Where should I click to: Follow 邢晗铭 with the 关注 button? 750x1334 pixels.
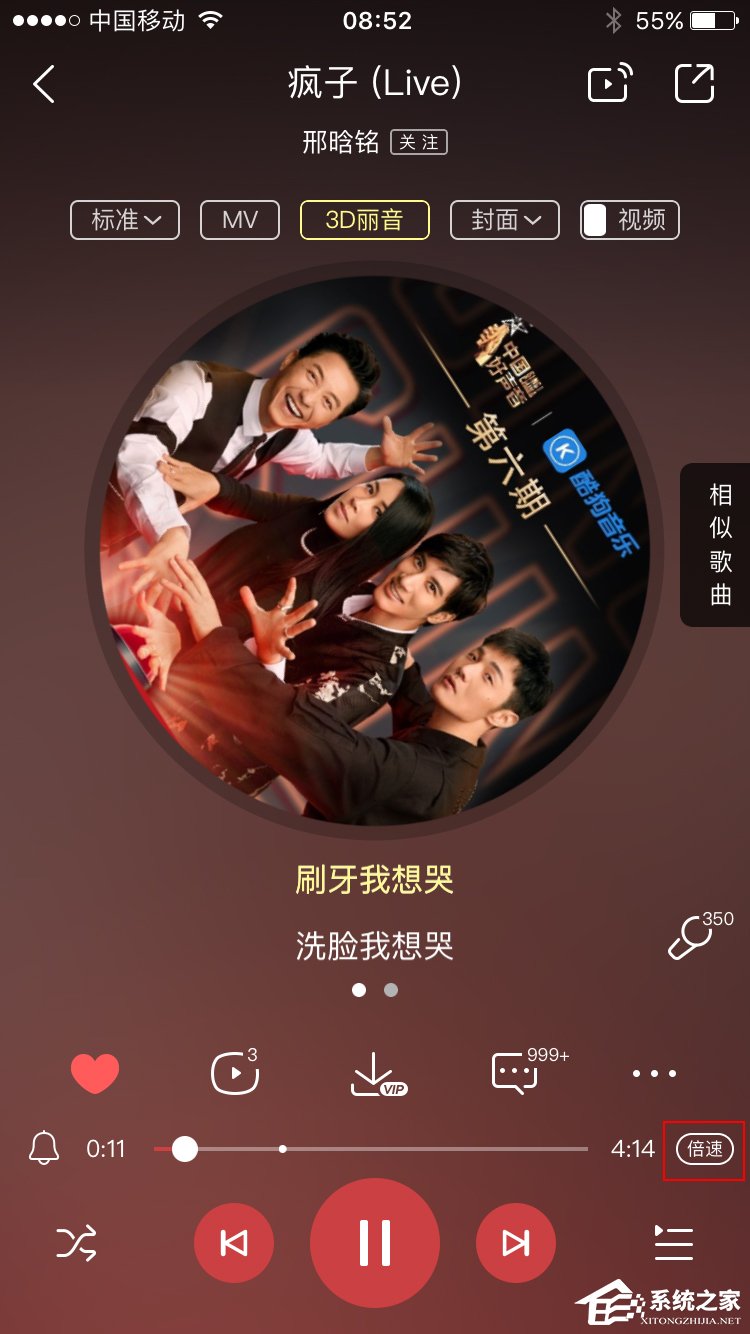click(x=421, y=142)
